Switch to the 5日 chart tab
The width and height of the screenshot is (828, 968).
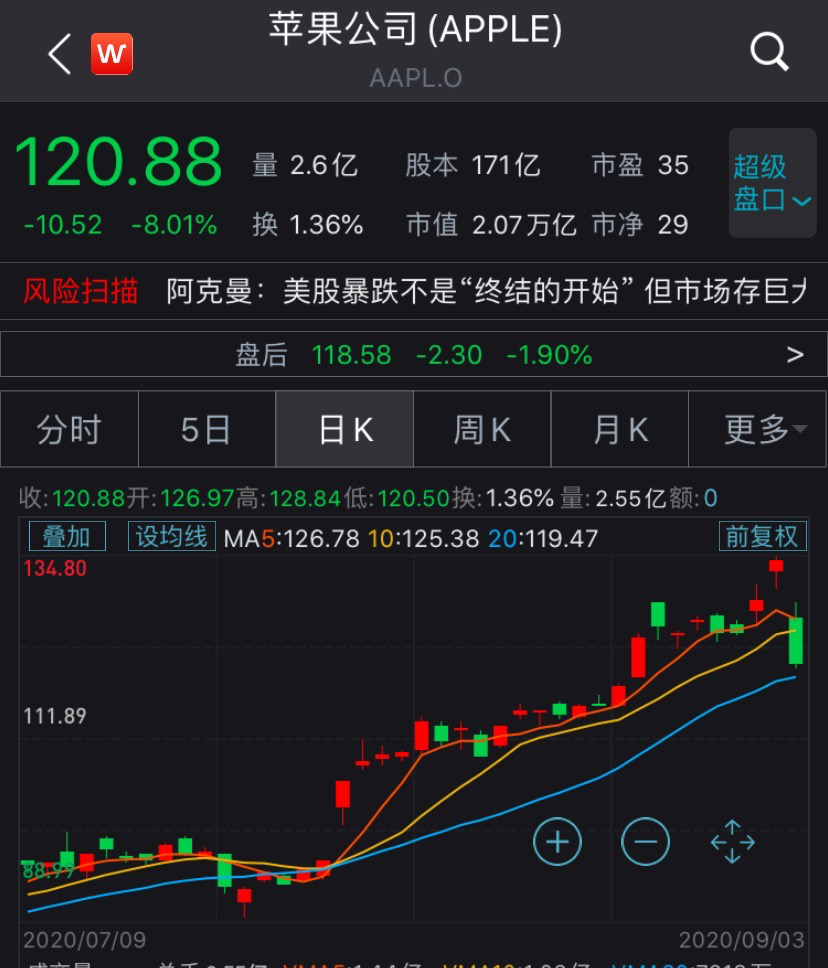[x=206, y=430]
